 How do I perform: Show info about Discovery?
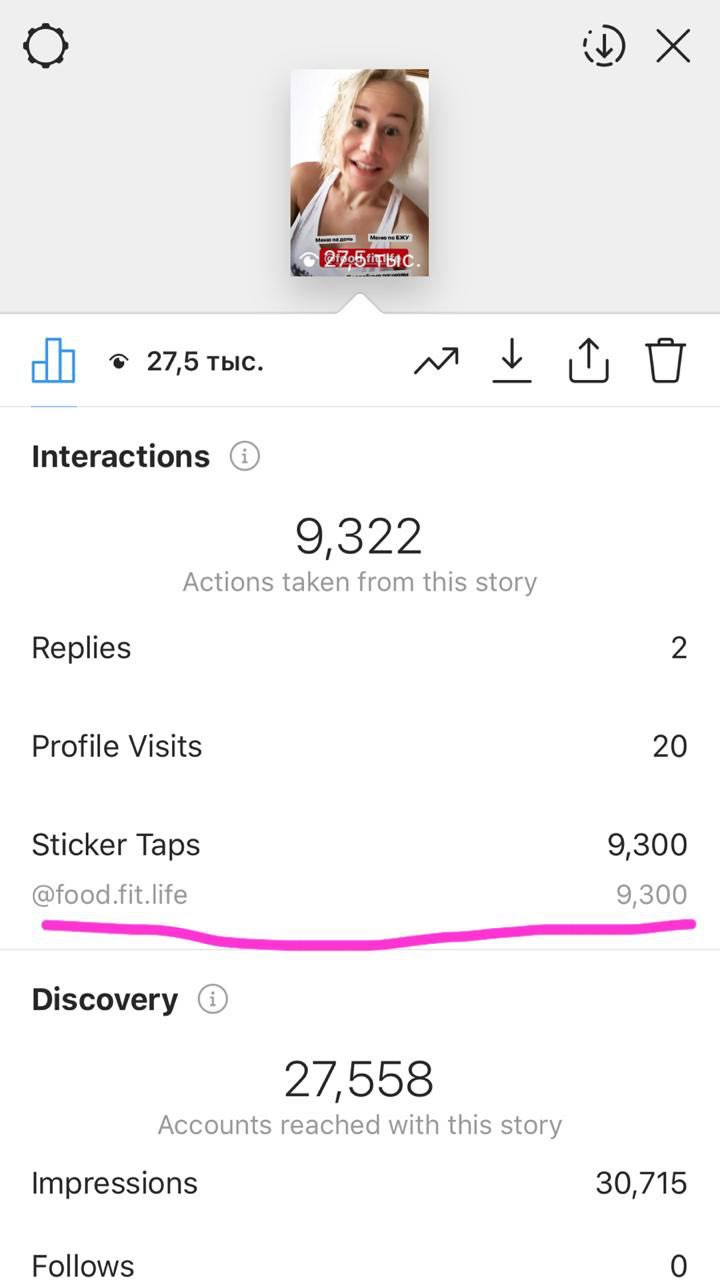pyautogui.click(x=212, y=1000)
